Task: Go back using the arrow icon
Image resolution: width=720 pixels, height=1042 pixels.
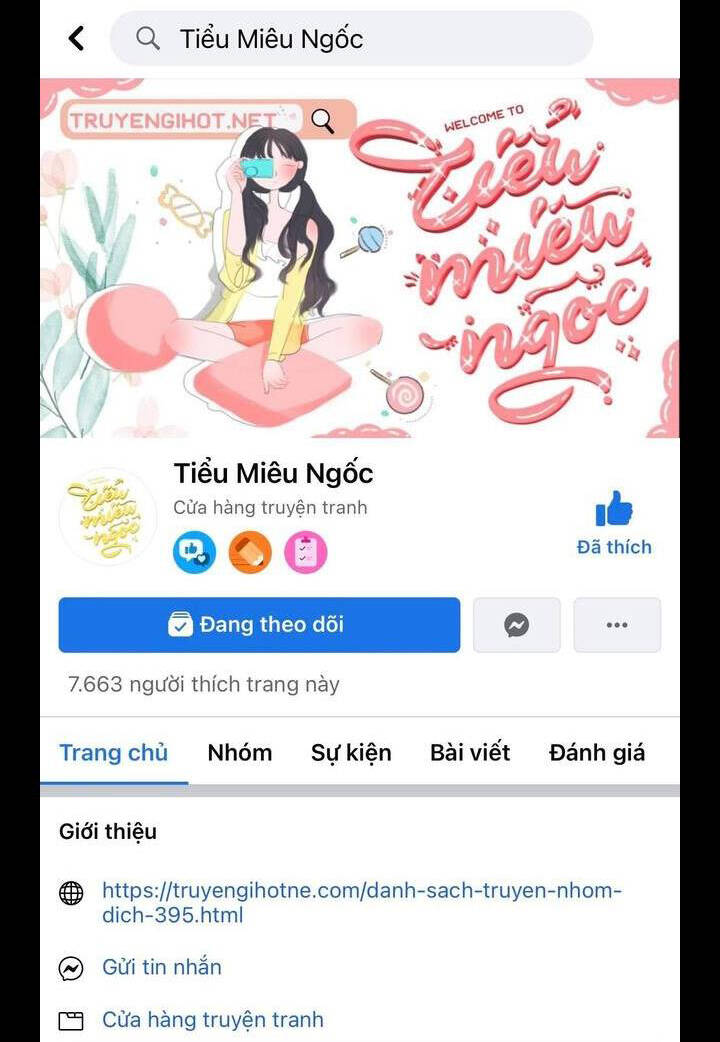Action: (x=76, y=39)
